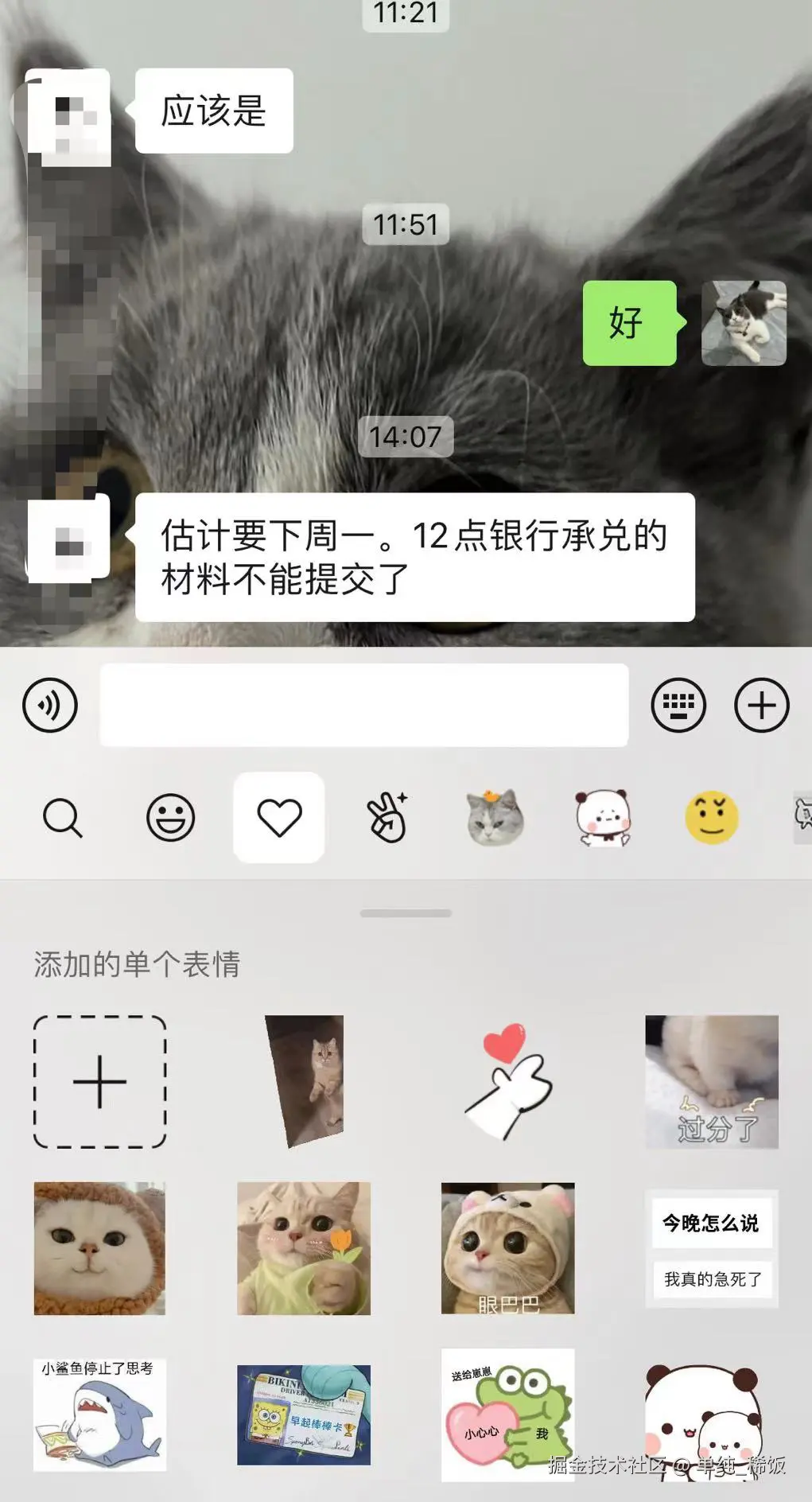Open the yellow smirking face sticker pack

(711, 818)
